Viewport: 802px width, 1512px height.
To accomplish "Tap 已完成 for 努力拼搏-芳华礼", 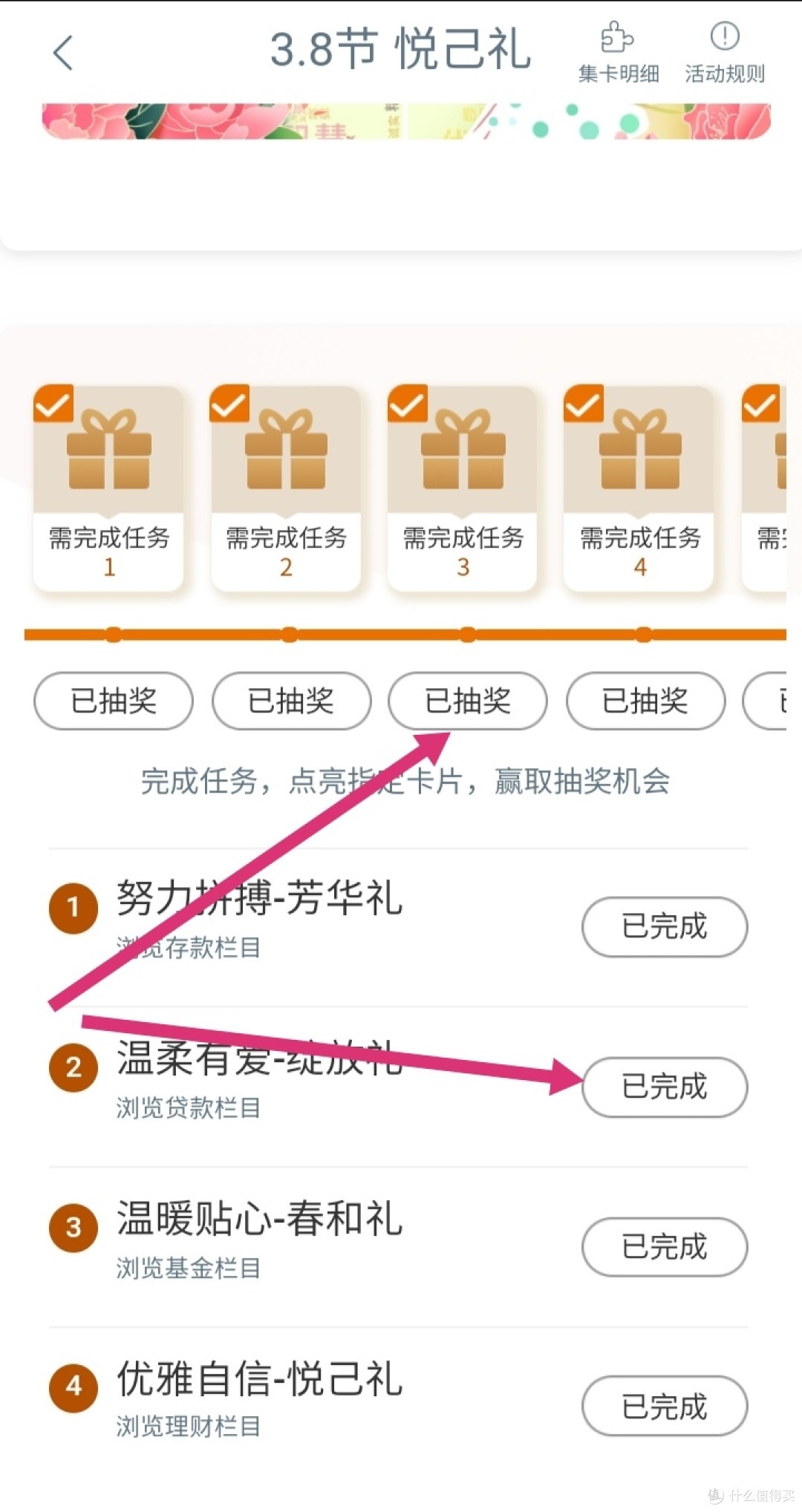I will pos(665,926).
